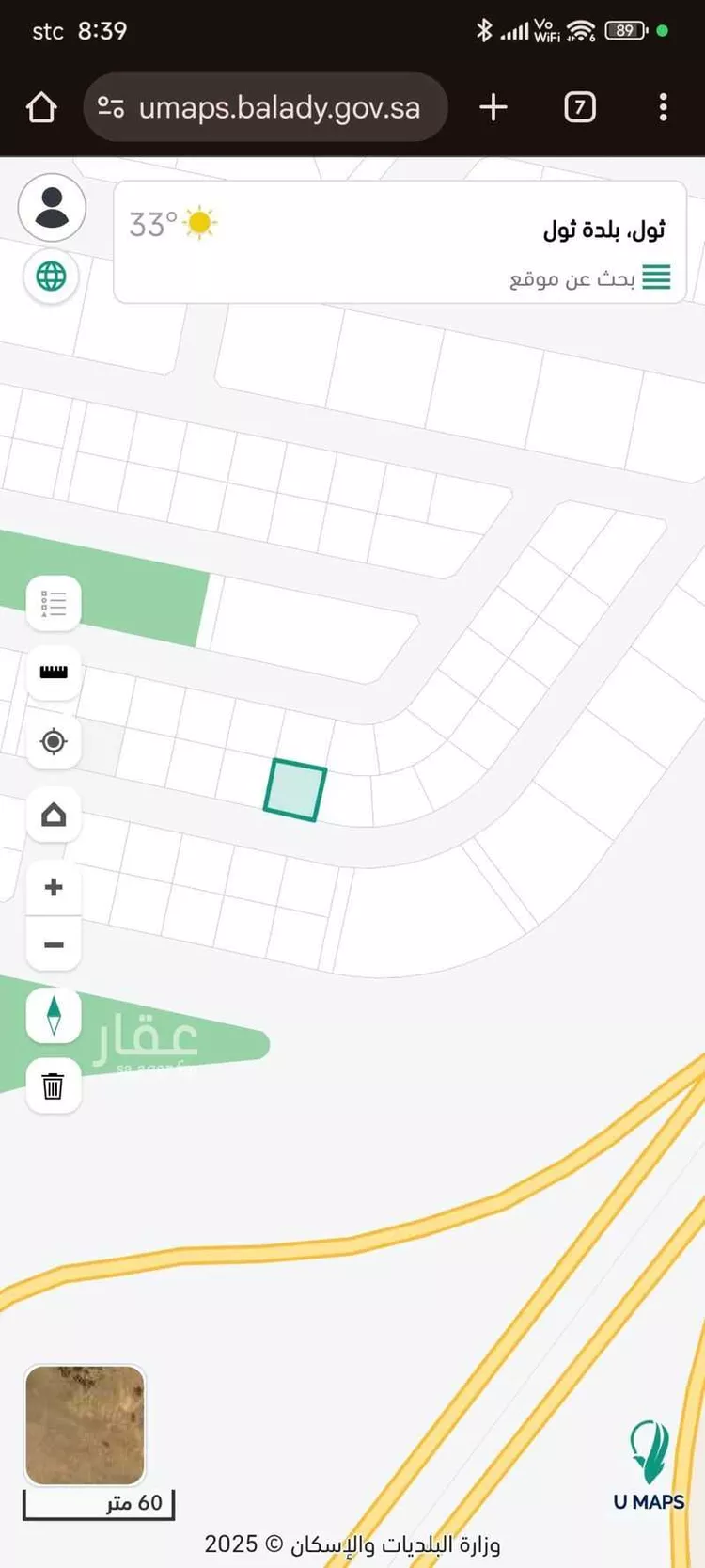Viewport: 705px width, 1568px height.
Task: Activate the ruler measurement tool
Action: point(54,672)
